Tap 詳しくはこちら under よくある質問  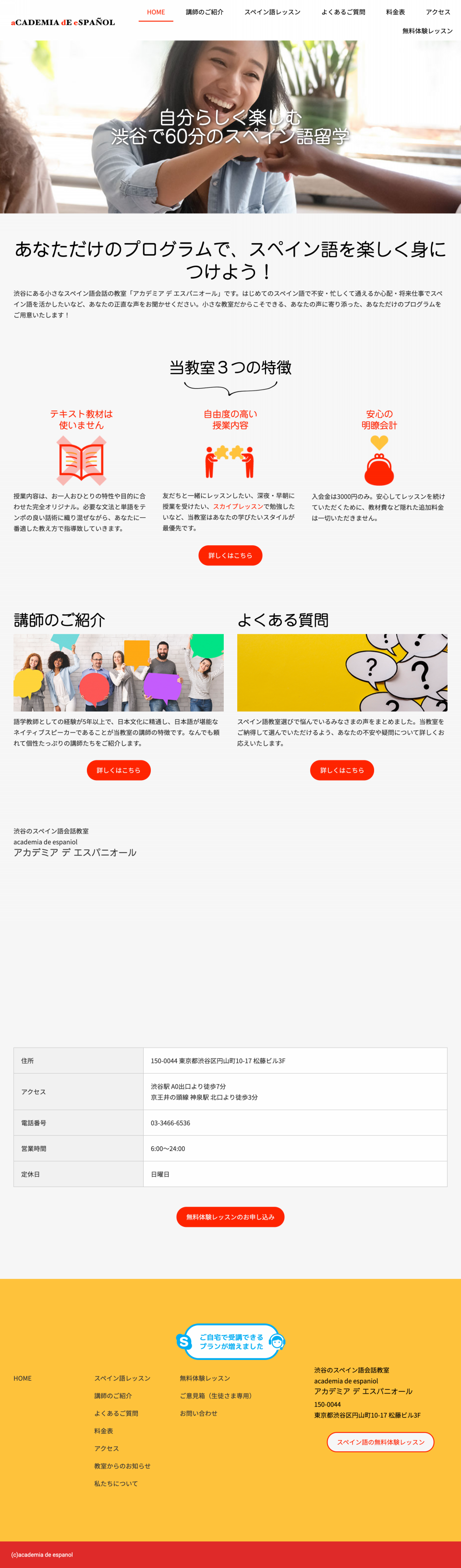[342, 770]
